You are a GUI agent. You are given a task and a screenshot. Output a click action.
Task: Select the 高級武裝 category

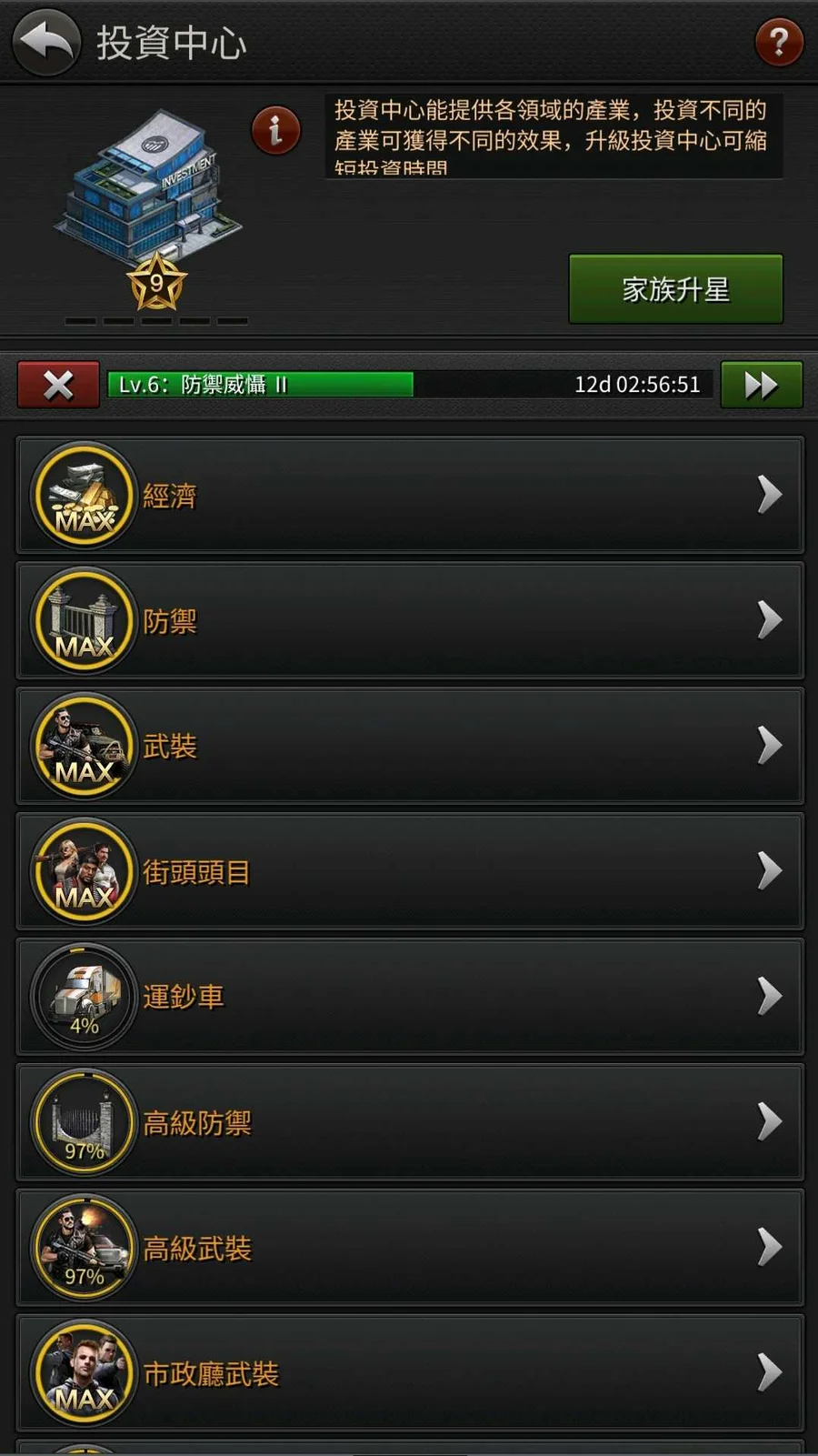tap(409, 1248)
